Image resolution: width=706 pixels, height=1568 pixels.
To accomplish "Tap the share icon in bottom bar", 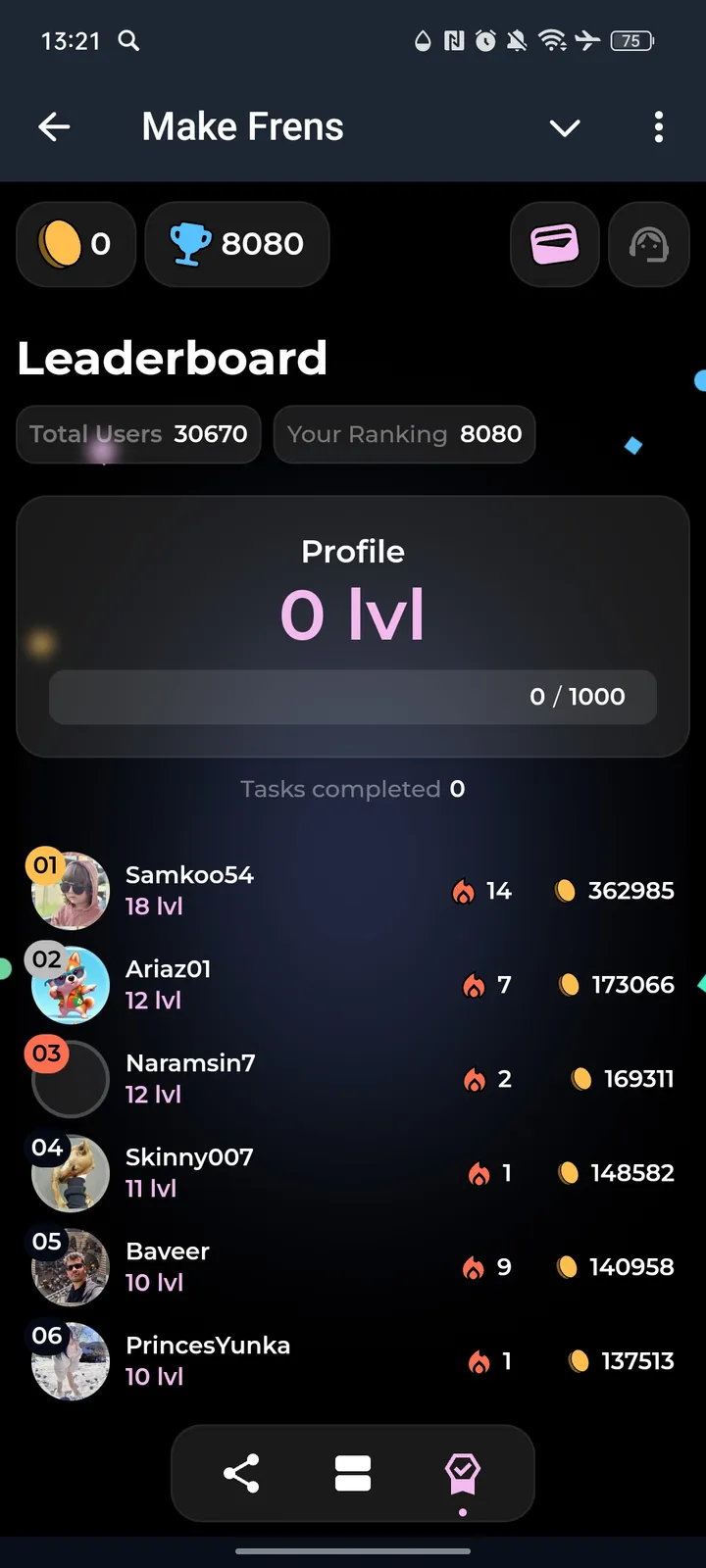I will [x=242, y=1472].
